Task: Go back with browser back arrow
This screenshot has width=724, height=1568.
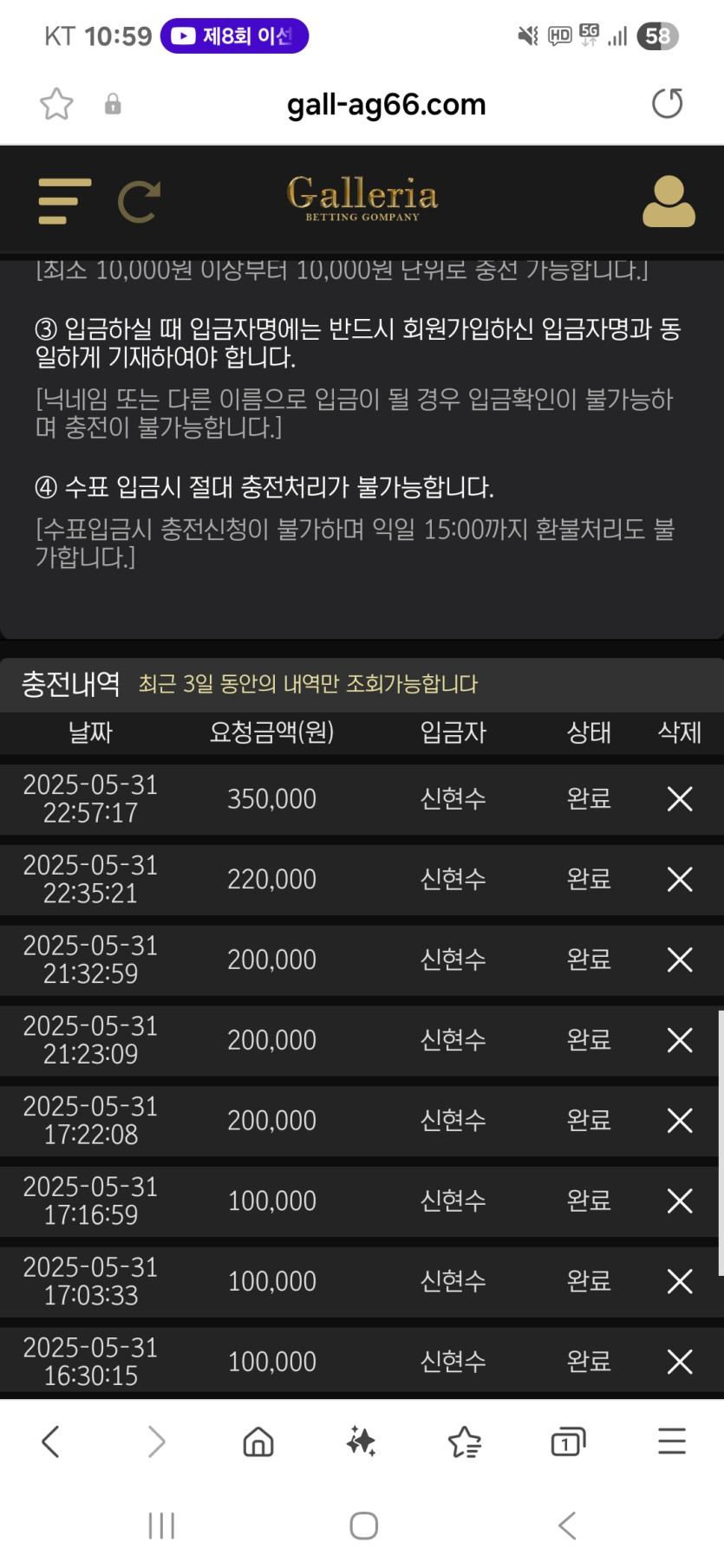Action: point(51,1441)
